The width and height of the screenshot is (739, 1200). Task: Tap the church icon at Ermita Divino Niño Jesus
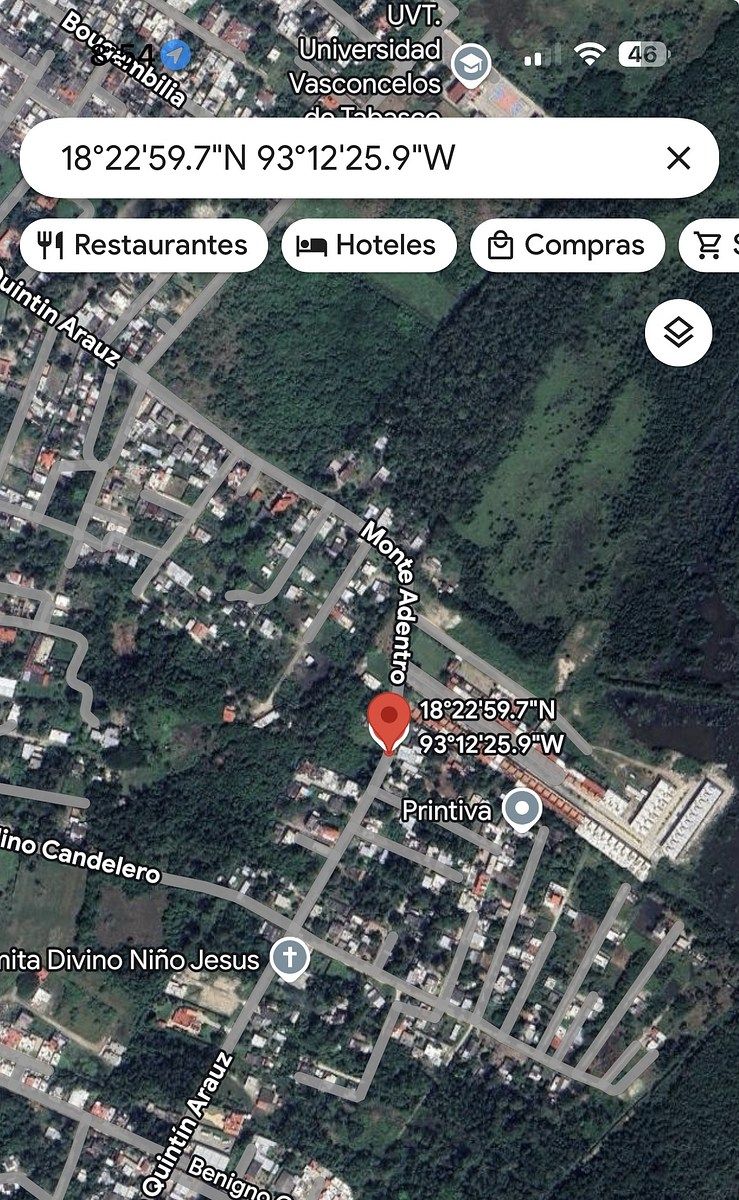(289, 958)
